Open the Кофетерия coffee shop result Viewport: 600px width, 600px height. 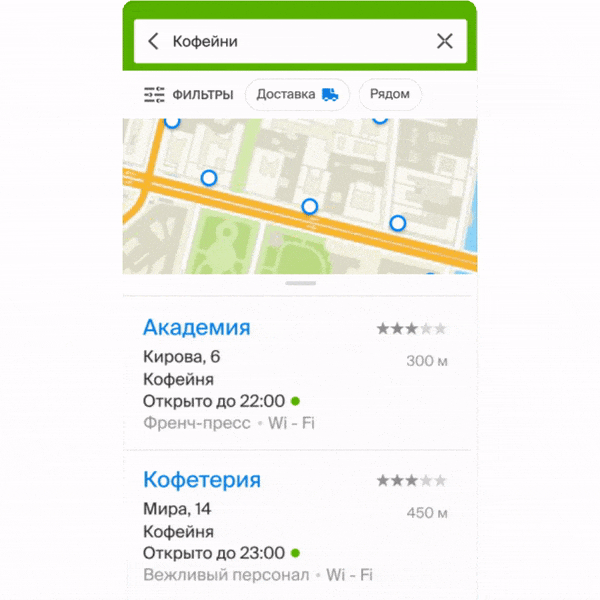pyautogui.click(x=202, y=480)
